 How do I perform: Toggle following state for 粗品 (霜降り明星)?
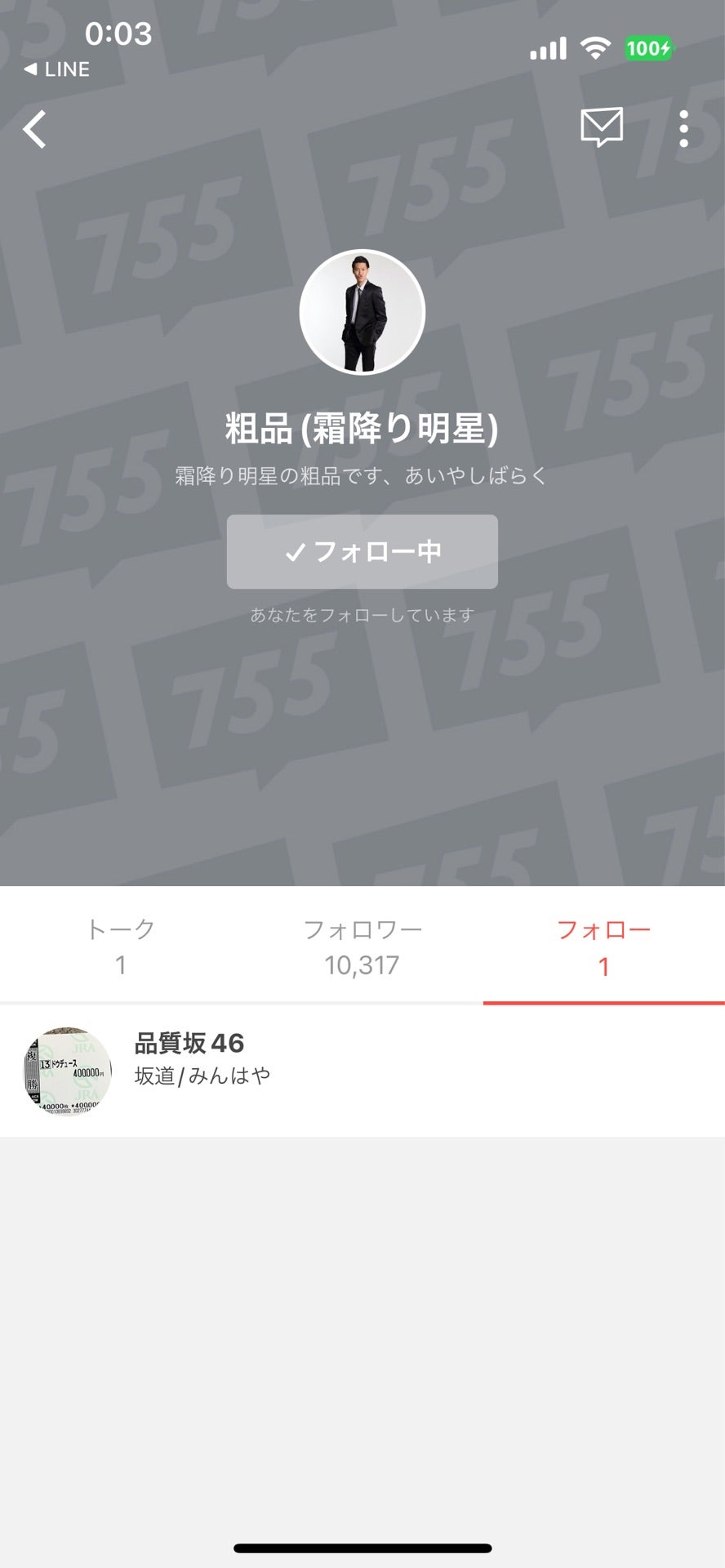(x=362, y=551)
